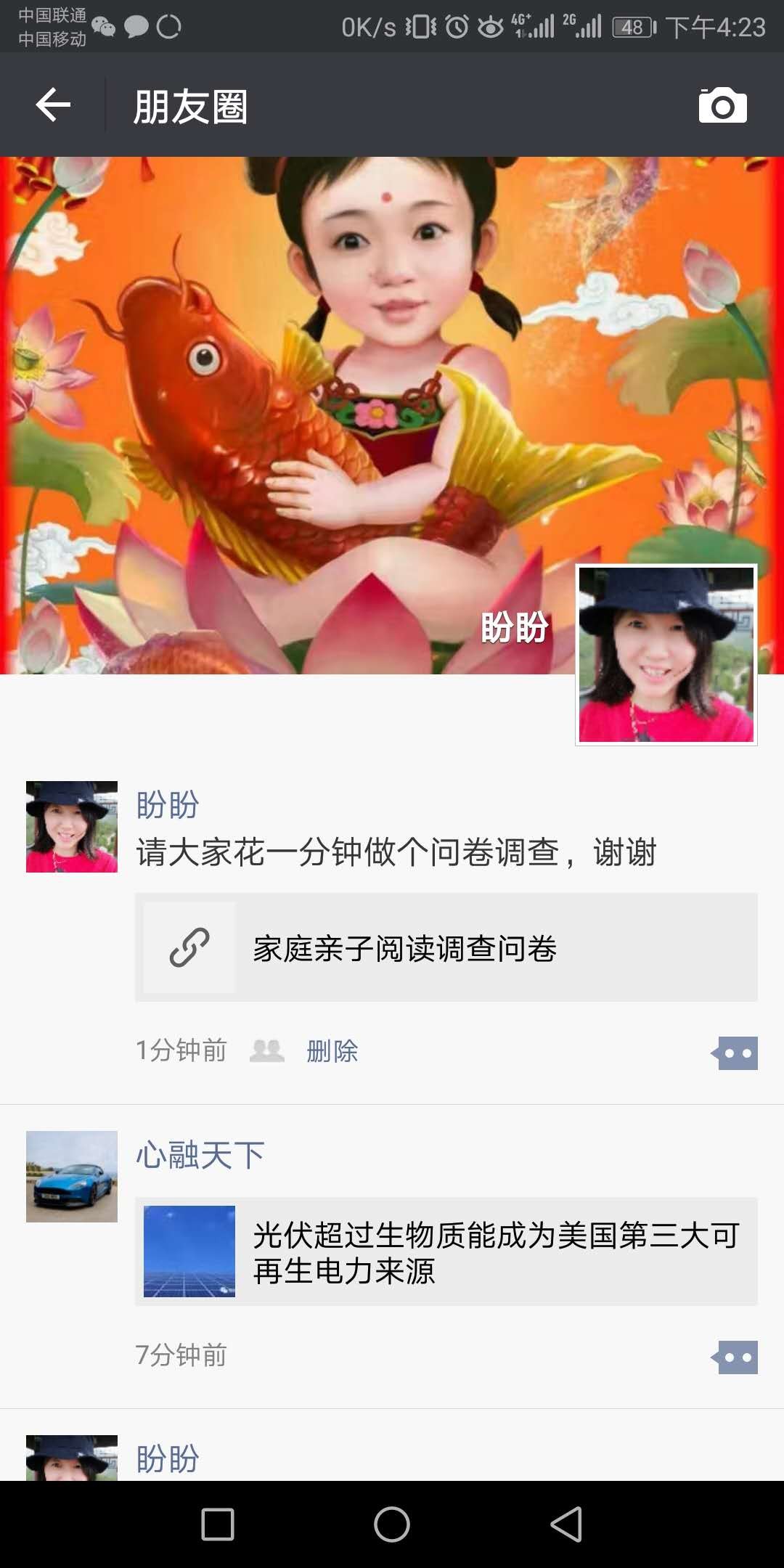Open 心融天下's car avatar
Viewport: 784px width, 1568px height.
coord(71,1177)
